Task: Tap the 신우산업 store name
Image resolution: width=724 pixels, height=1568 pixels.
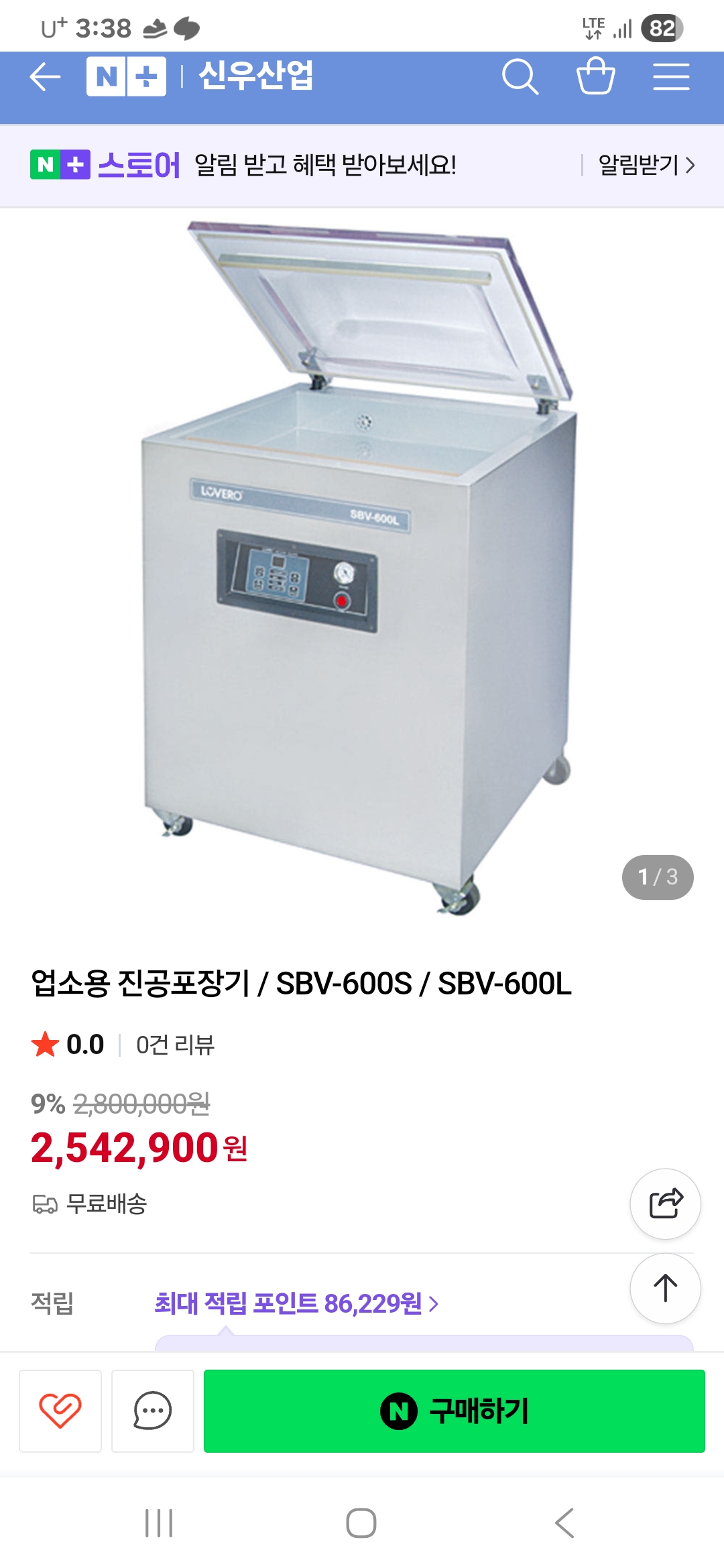Action: coord(255,76)
